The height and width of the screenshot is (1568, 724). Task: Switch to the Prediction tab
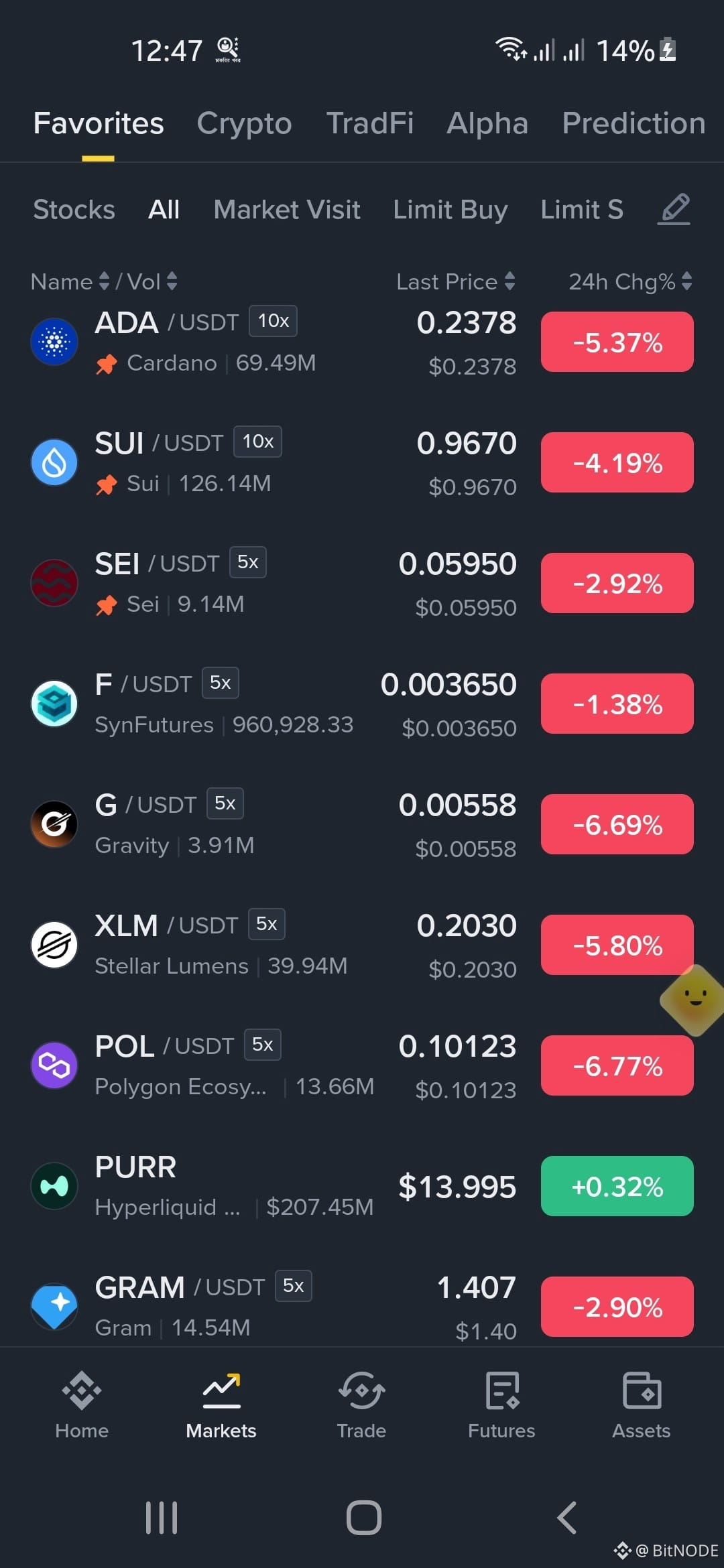(x=633, y=123)
